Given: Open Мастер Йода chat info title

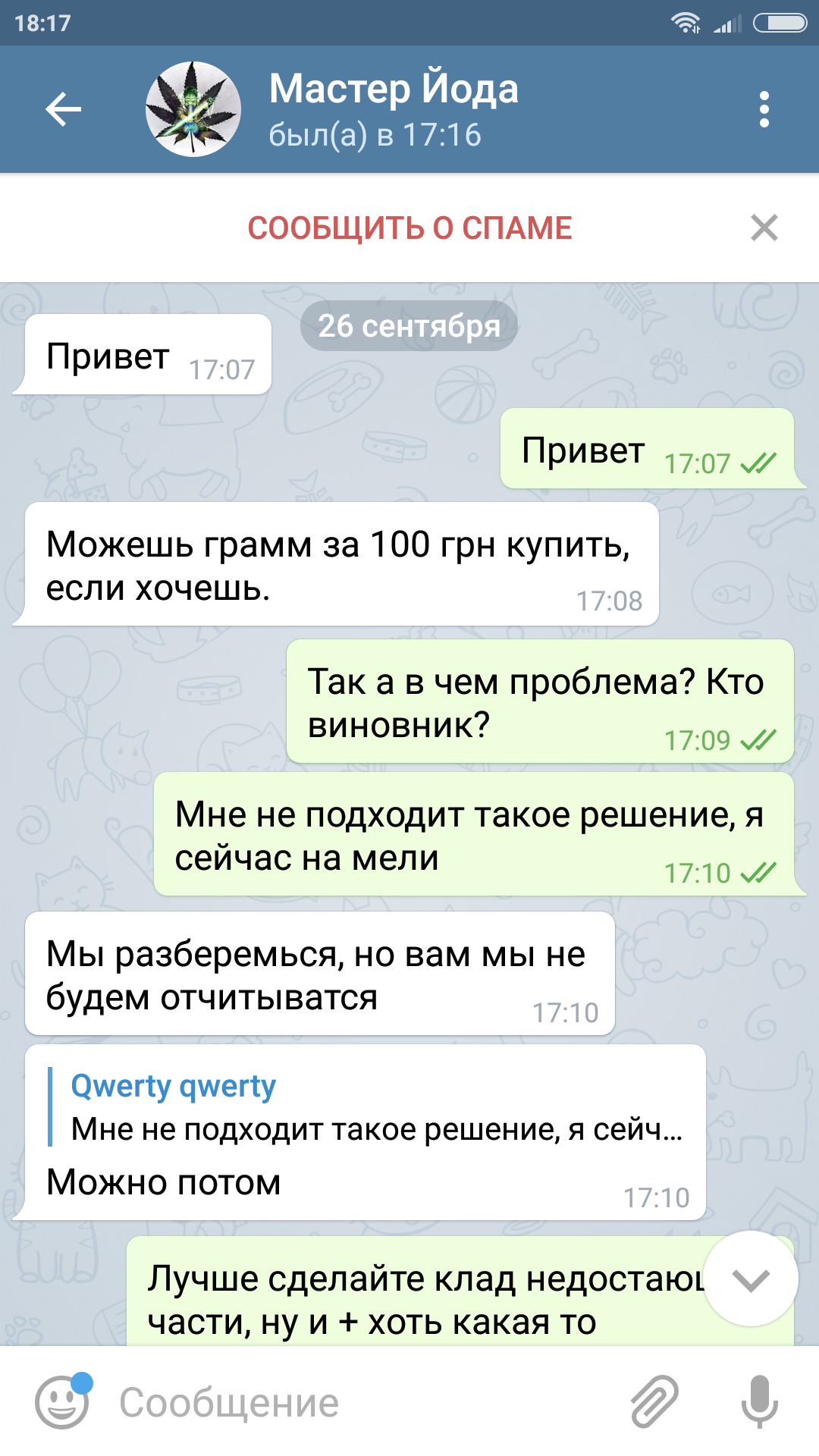Looking at the screenshot, I should pyautogui.click(x=394, y=89).
